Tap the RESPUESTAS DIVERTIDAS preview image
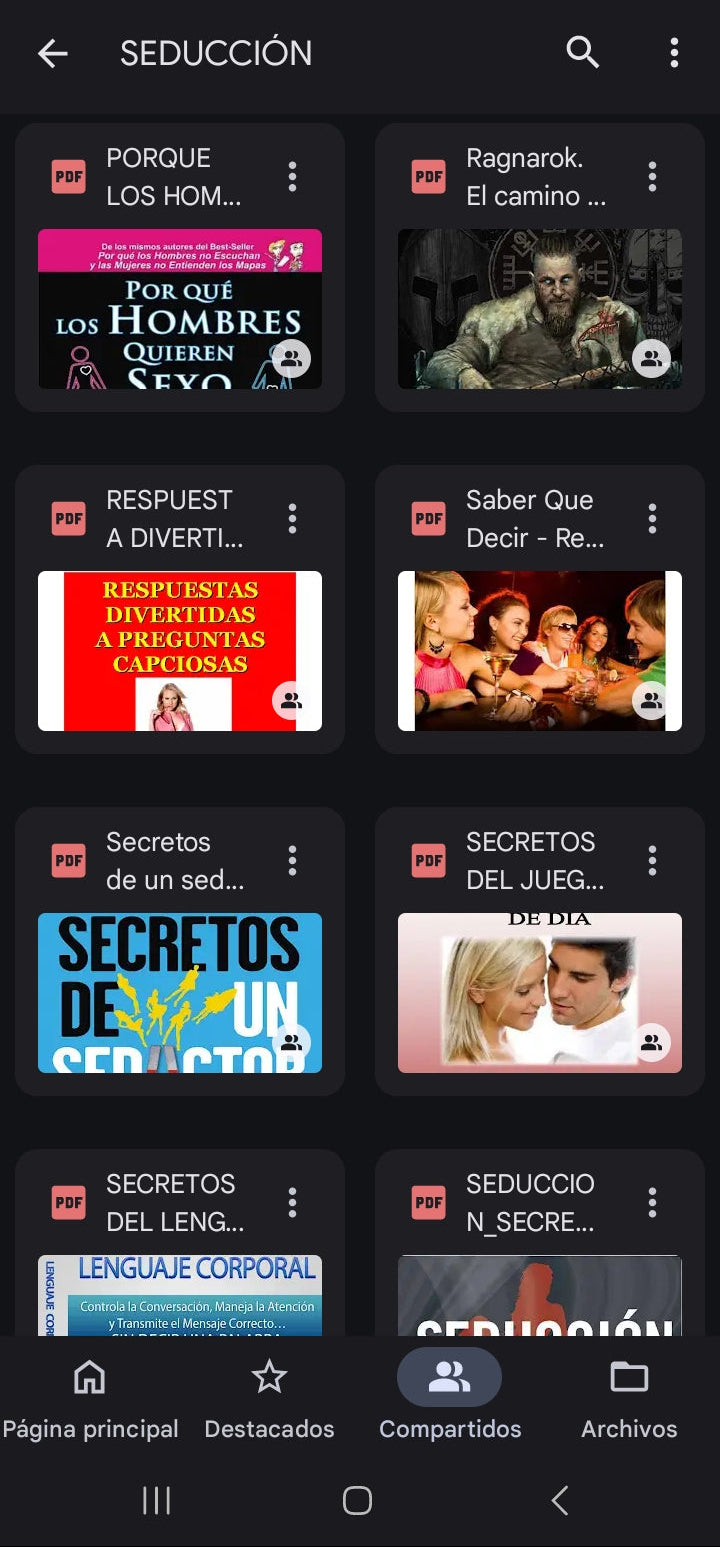Viewport: 720px width, 1547px height. coord(179,649)
